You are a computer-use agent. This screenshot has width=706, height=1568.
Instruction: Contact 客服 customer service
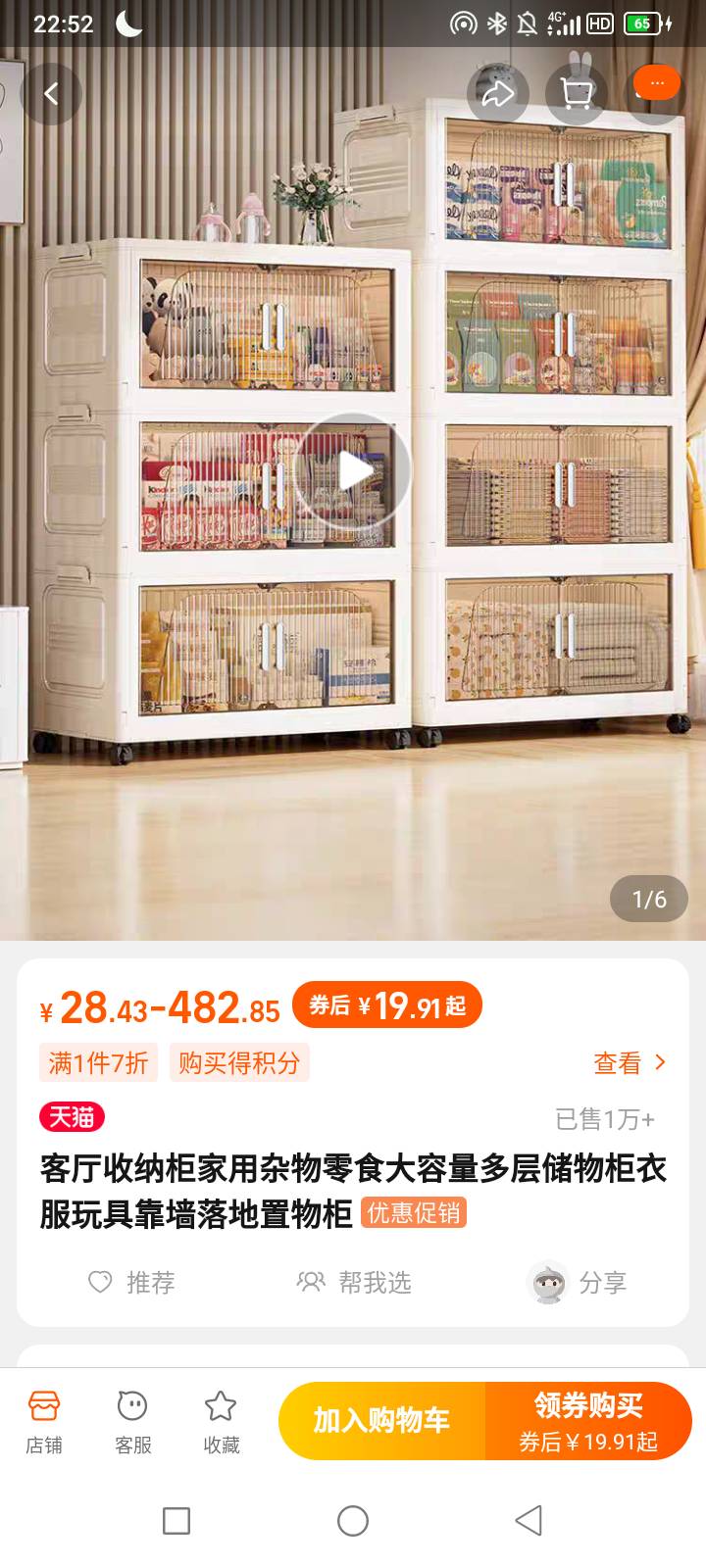tap(132, 1421)
